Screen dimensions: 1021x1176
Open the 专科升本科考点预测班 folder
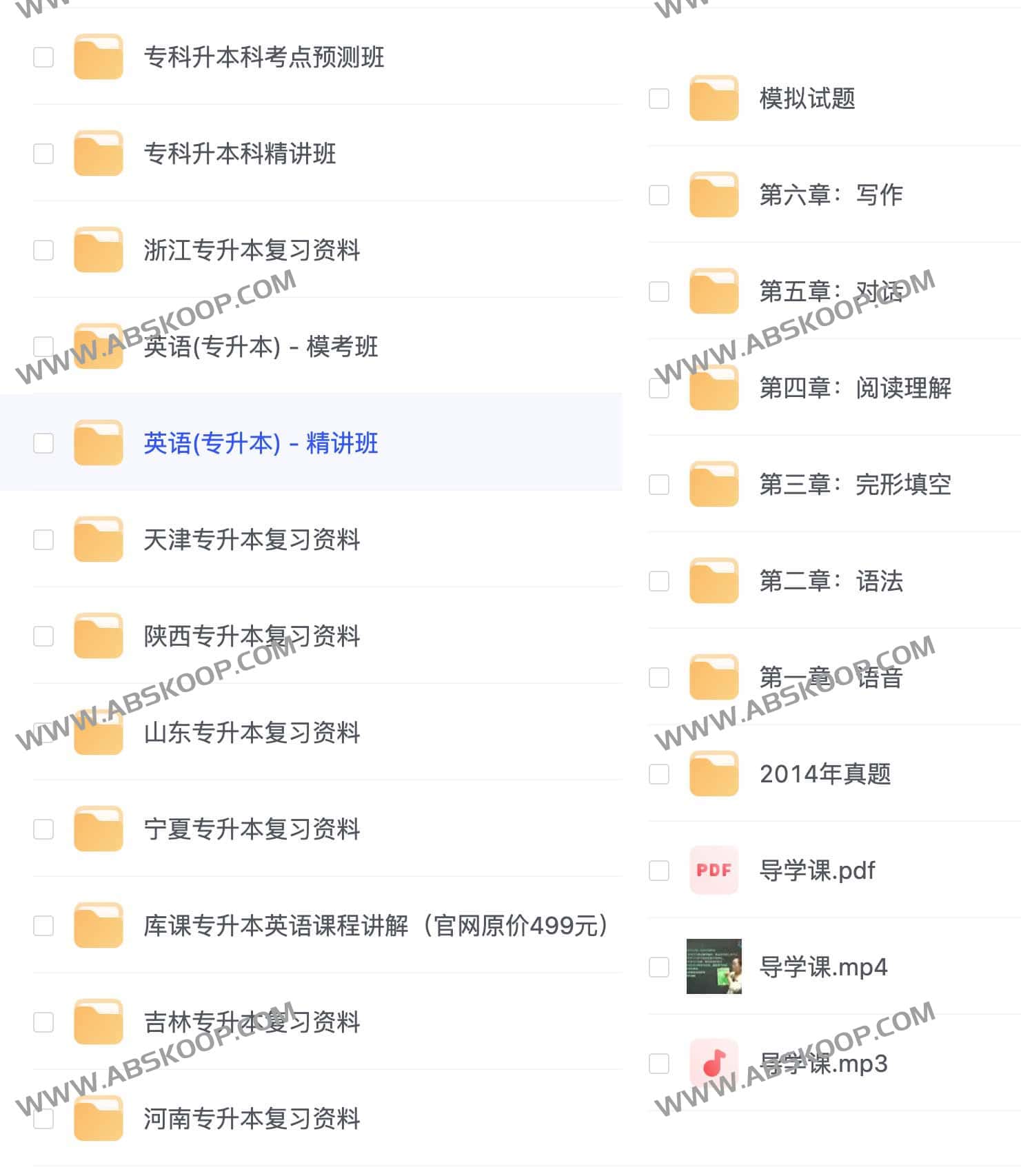263,57
